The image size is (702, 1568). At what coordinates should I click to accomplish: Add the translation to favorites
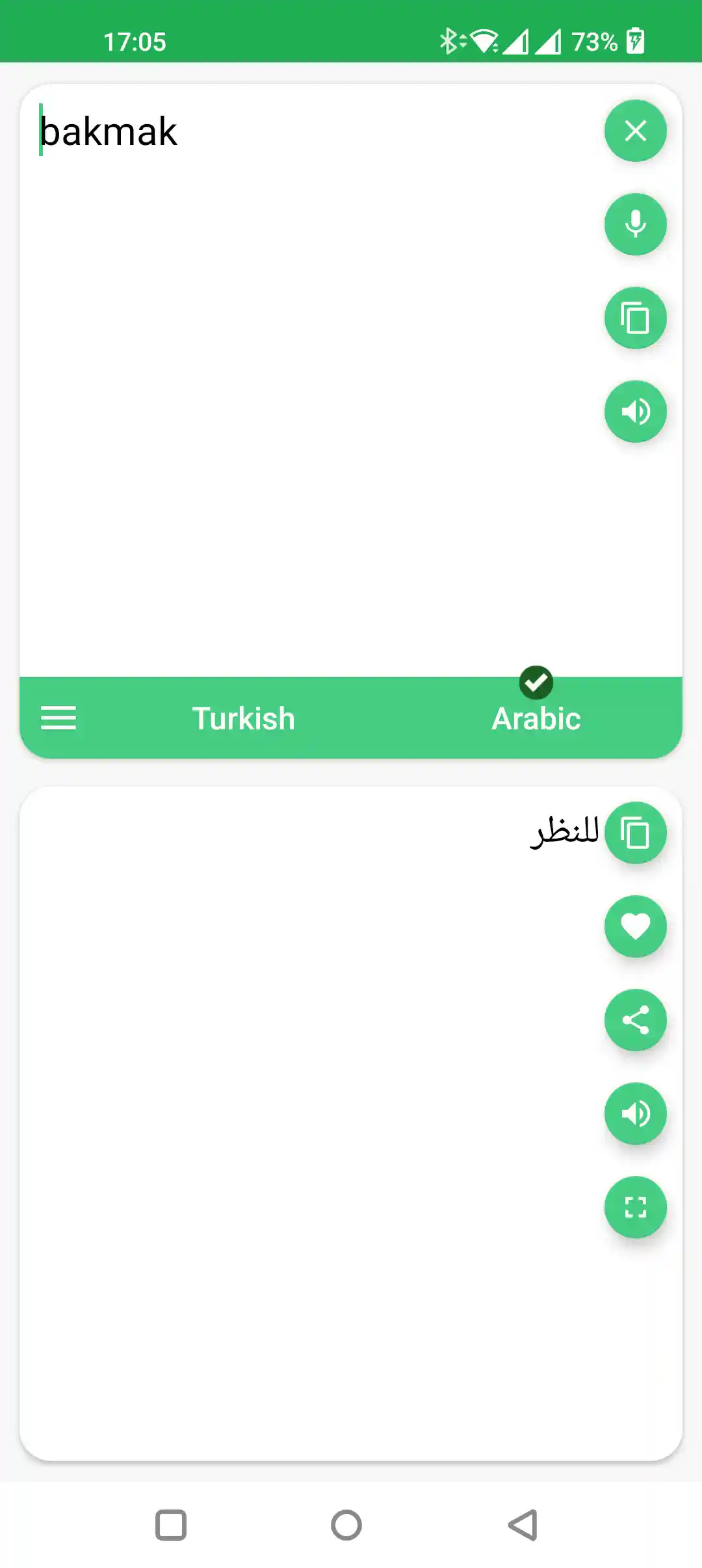pos(635,926)
